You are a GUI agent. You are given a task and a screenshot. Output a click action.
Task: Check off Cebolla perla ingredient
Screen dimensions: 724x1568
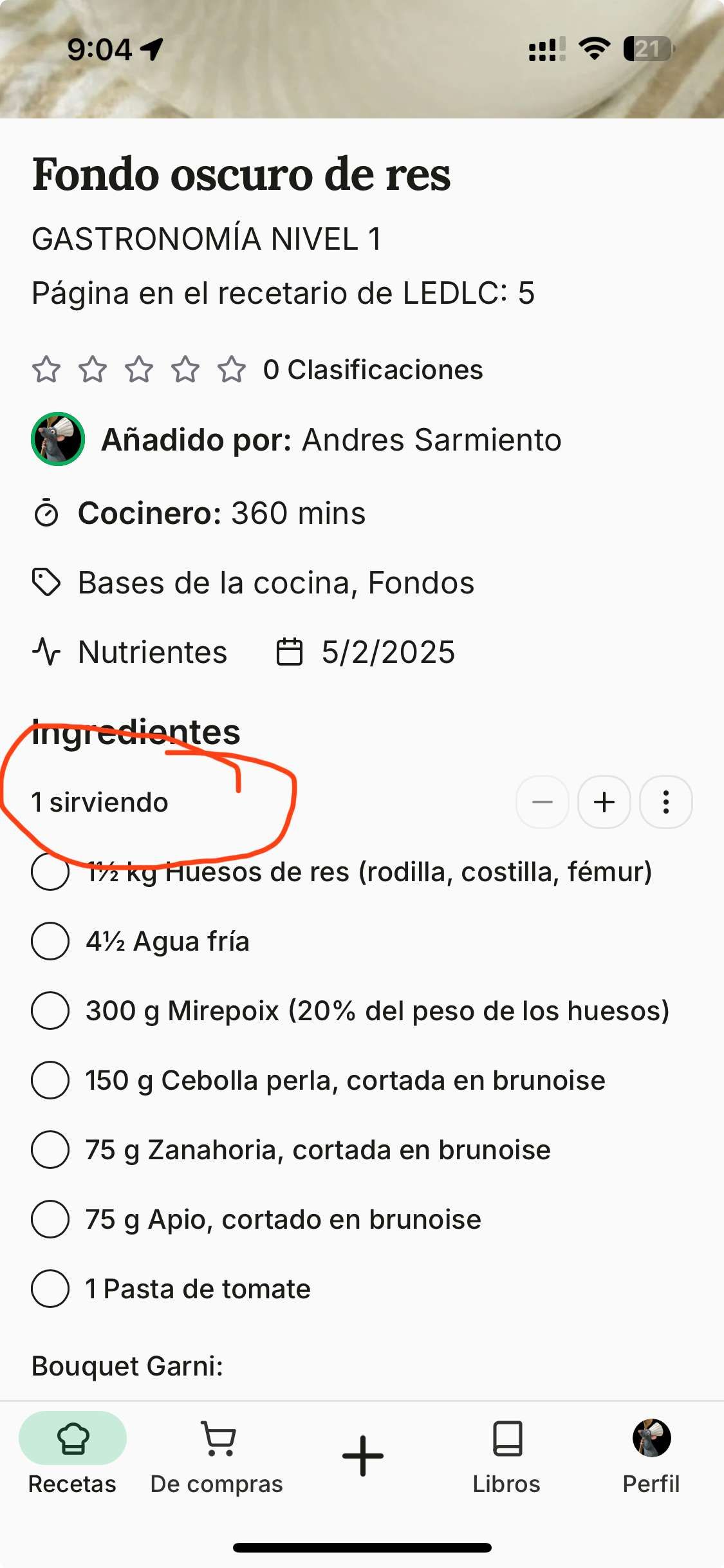point(50,1080)
